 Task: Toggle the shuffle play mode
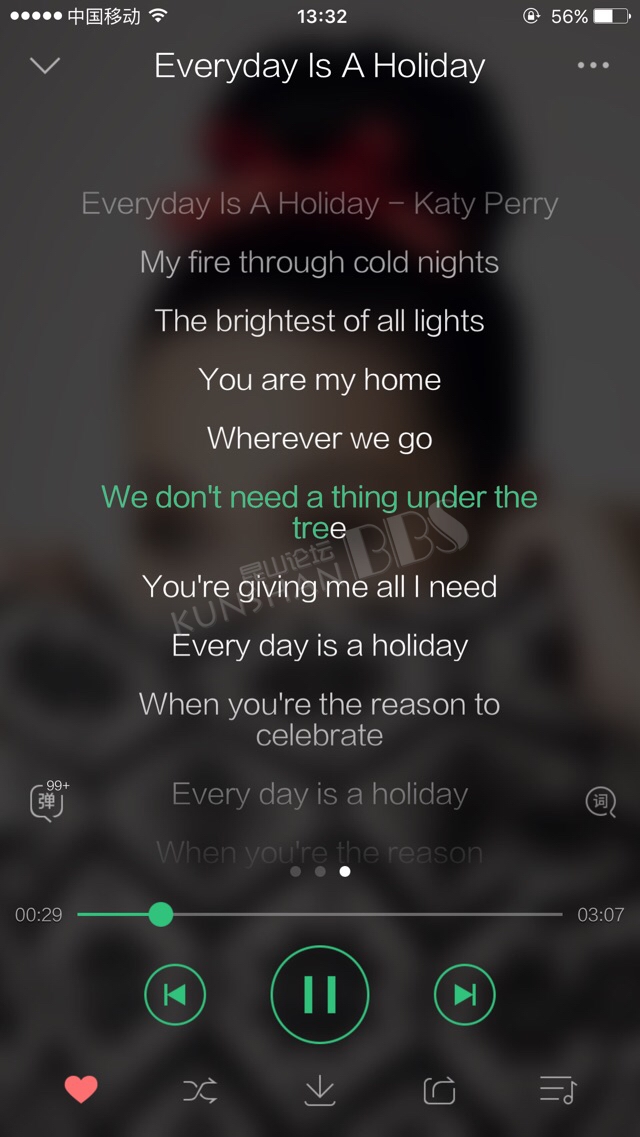(x=200, y=1090)
